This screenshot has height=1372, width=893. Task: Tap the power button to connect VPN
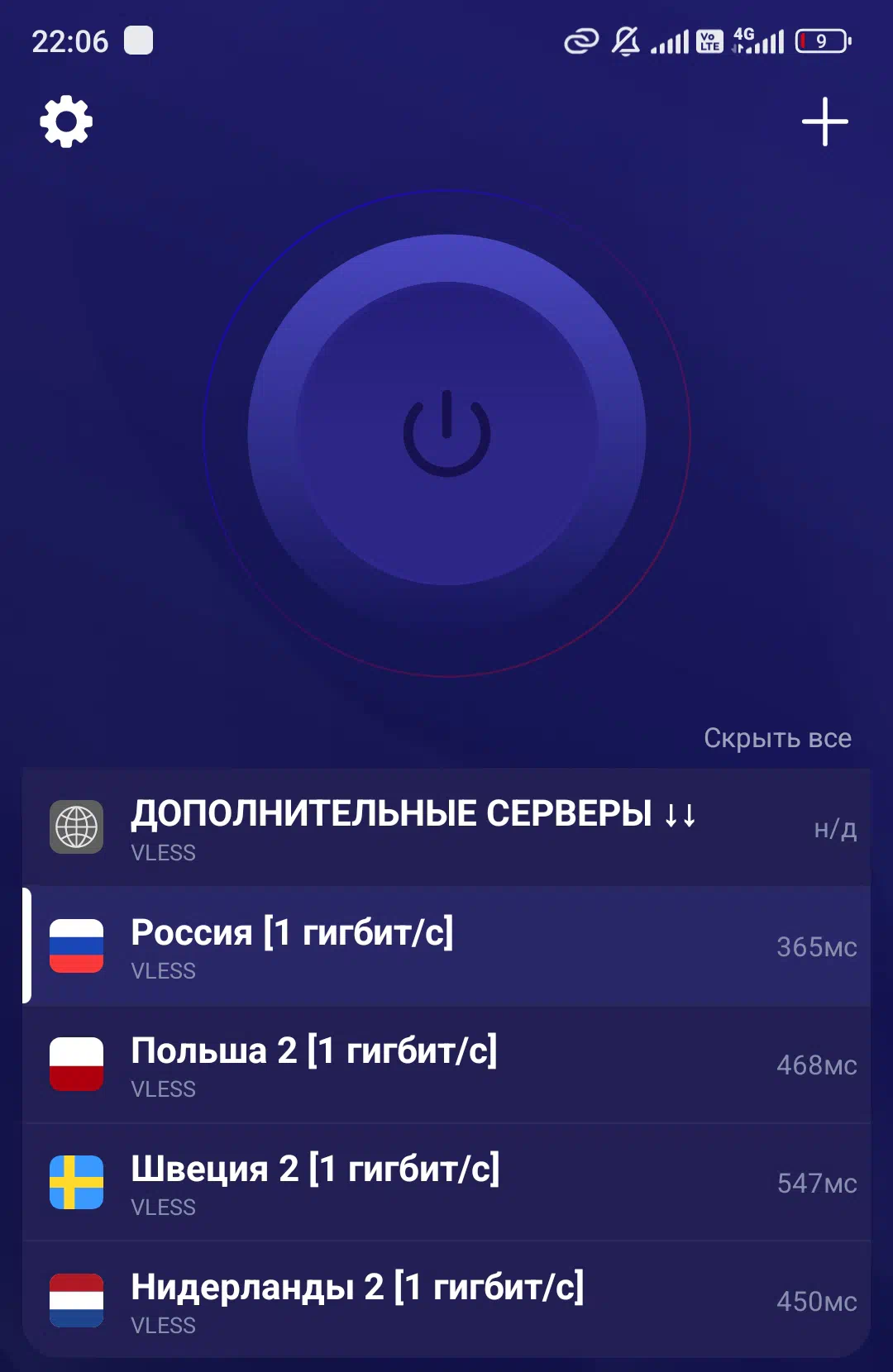click(x=446, y=433)
